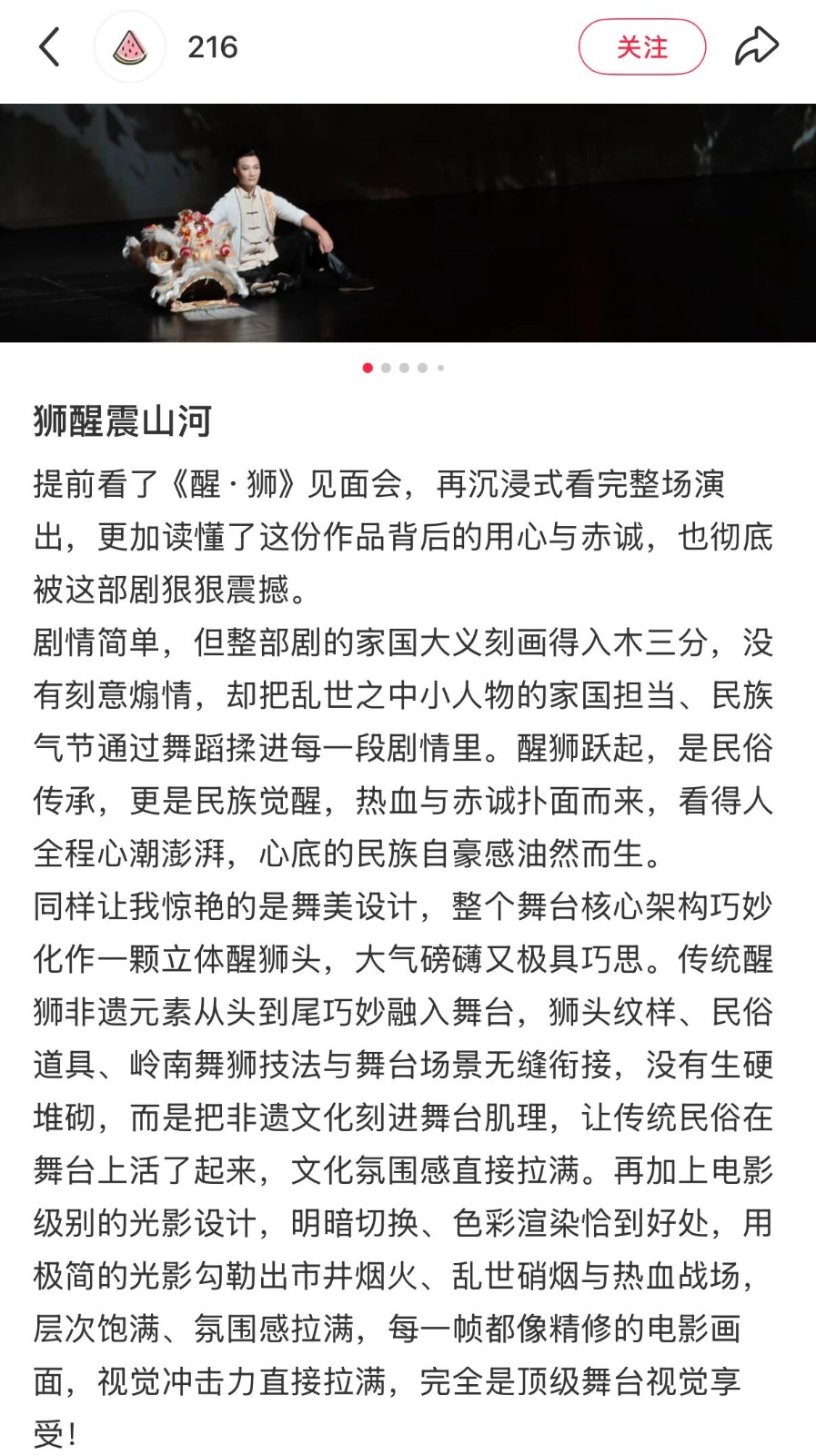The image size is (816, 1456).
Task: Tap the username 216
Action: pyautogui.click(x=212, y=47)
